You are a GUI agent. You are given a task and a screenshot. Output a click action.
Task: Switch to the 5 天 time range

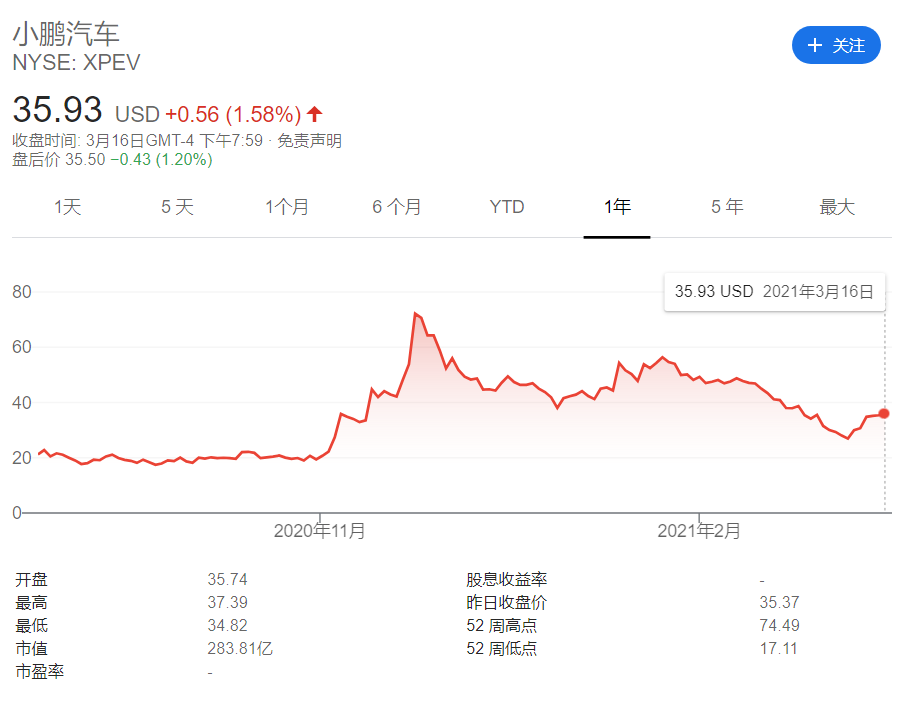tap(177, 208)
